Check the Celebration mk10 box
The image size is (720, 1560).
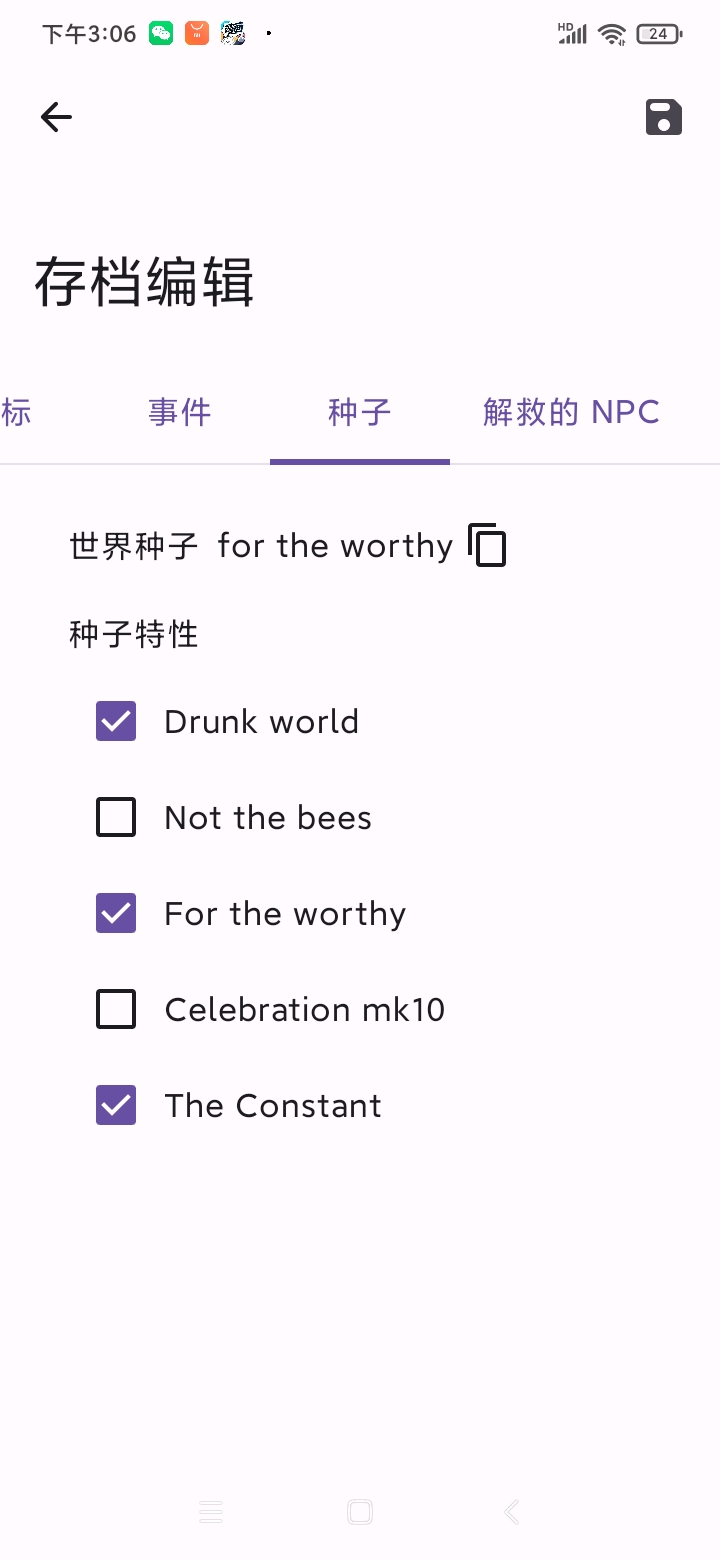(x=116, y=1009)
